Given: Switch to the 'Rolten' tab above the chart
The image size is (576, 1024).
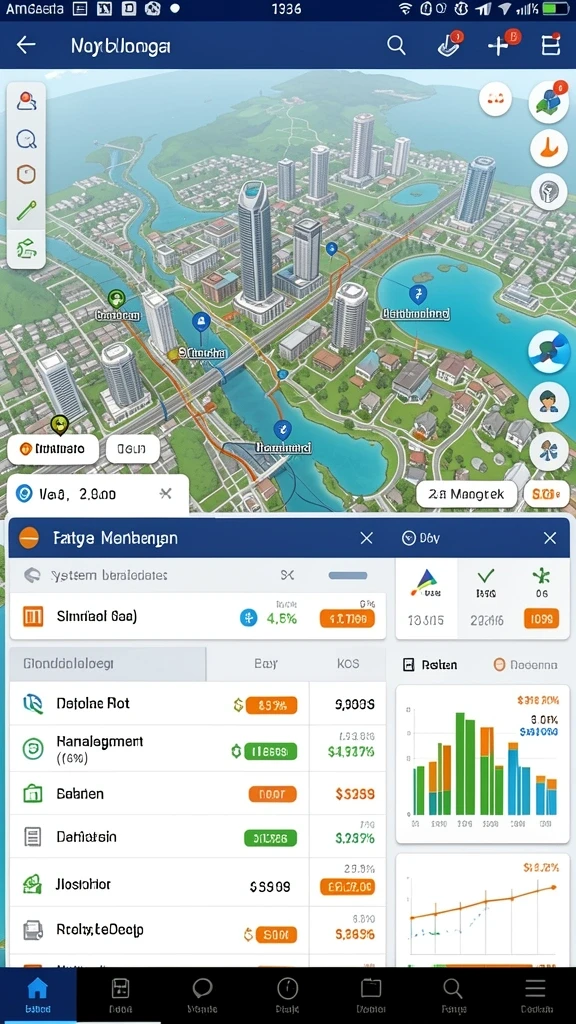Looking at the screenshot, I should (430, 665).
